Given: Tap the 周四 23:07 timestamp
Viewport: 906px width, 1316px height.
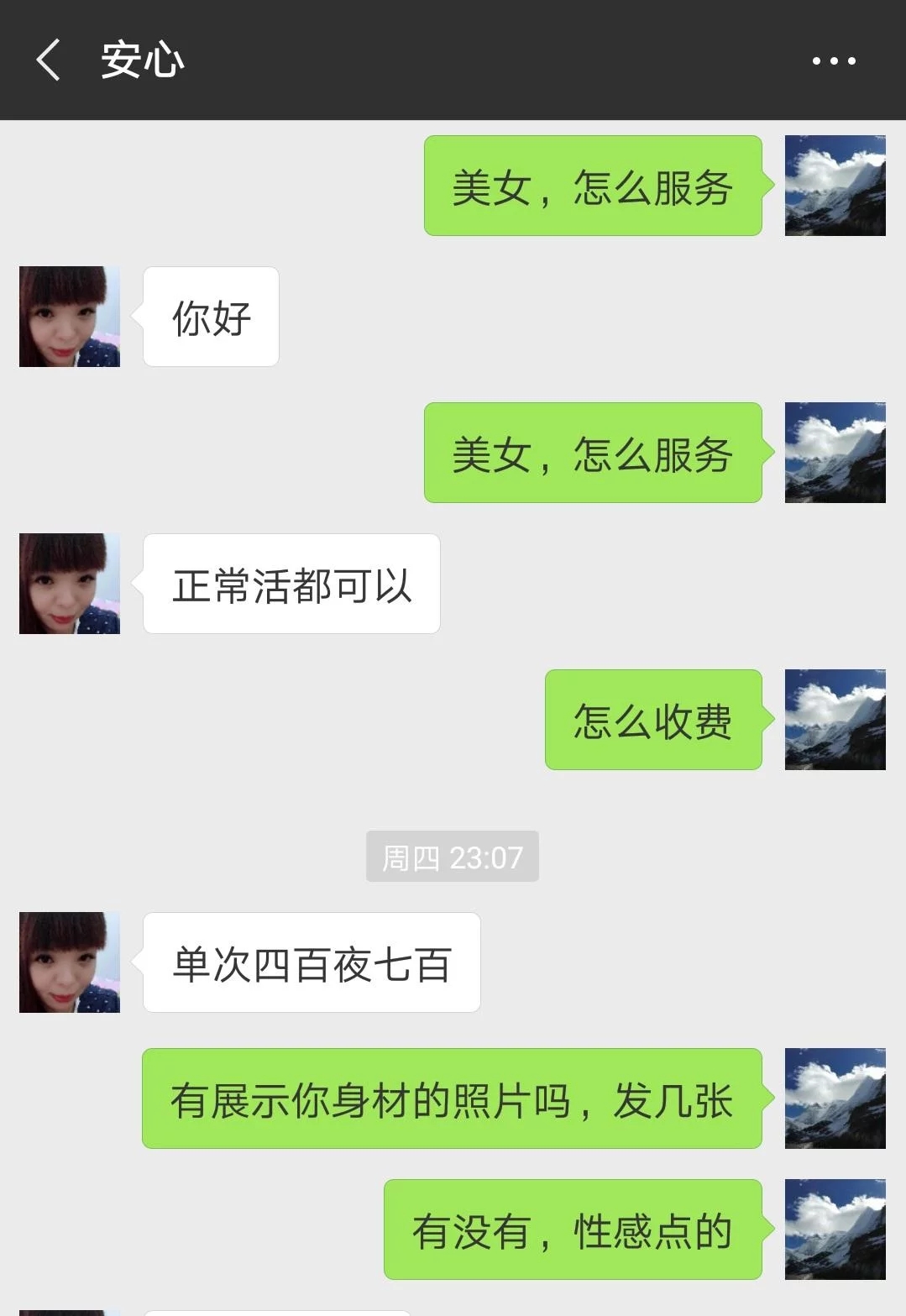Looking at the screenshot, I should pos(452,856).
